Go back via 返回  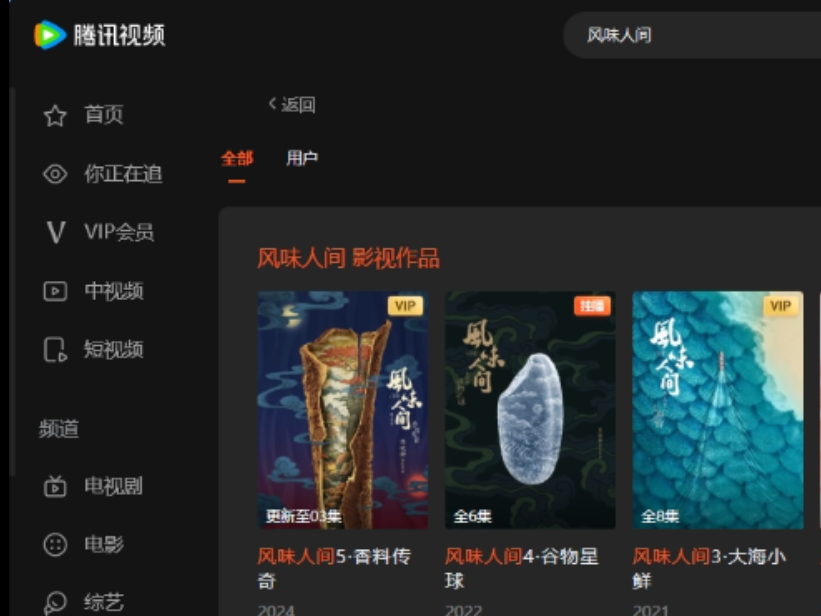292,104
